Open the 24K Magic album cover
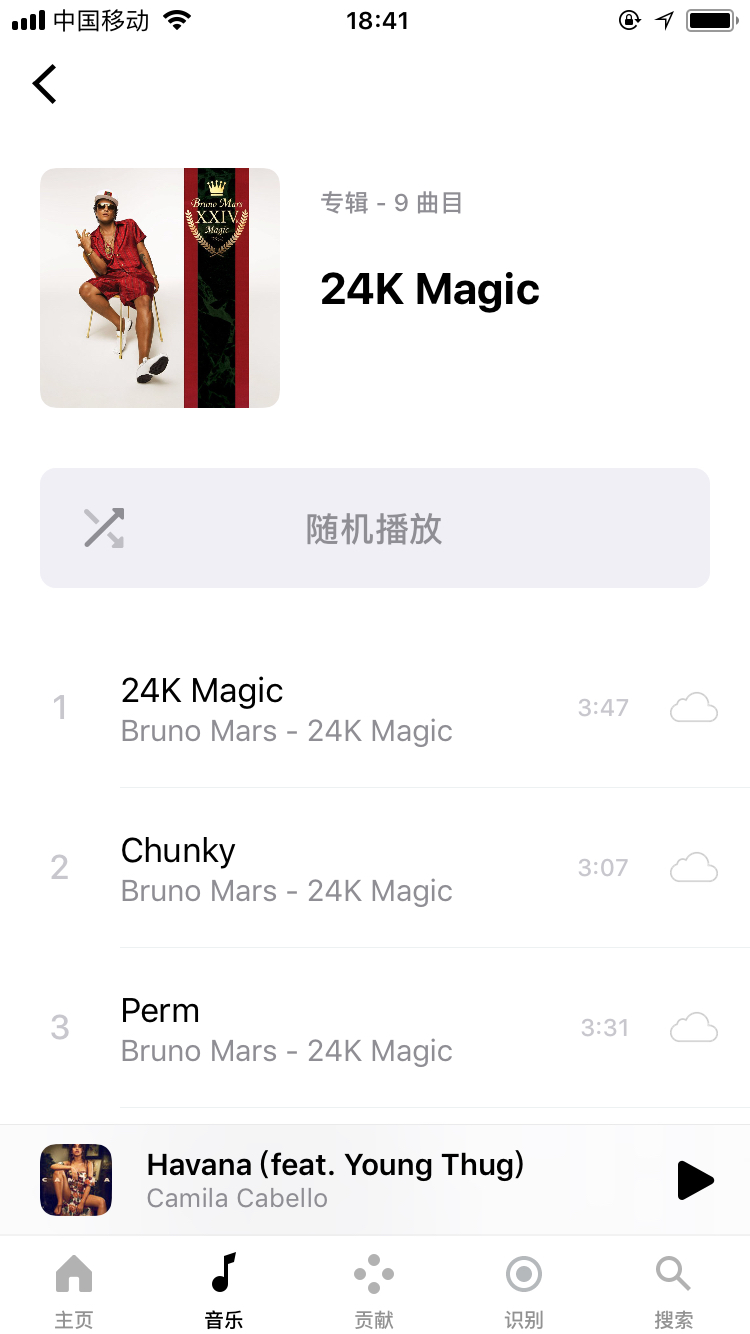Screen dimensions: 750x1334 160,288
